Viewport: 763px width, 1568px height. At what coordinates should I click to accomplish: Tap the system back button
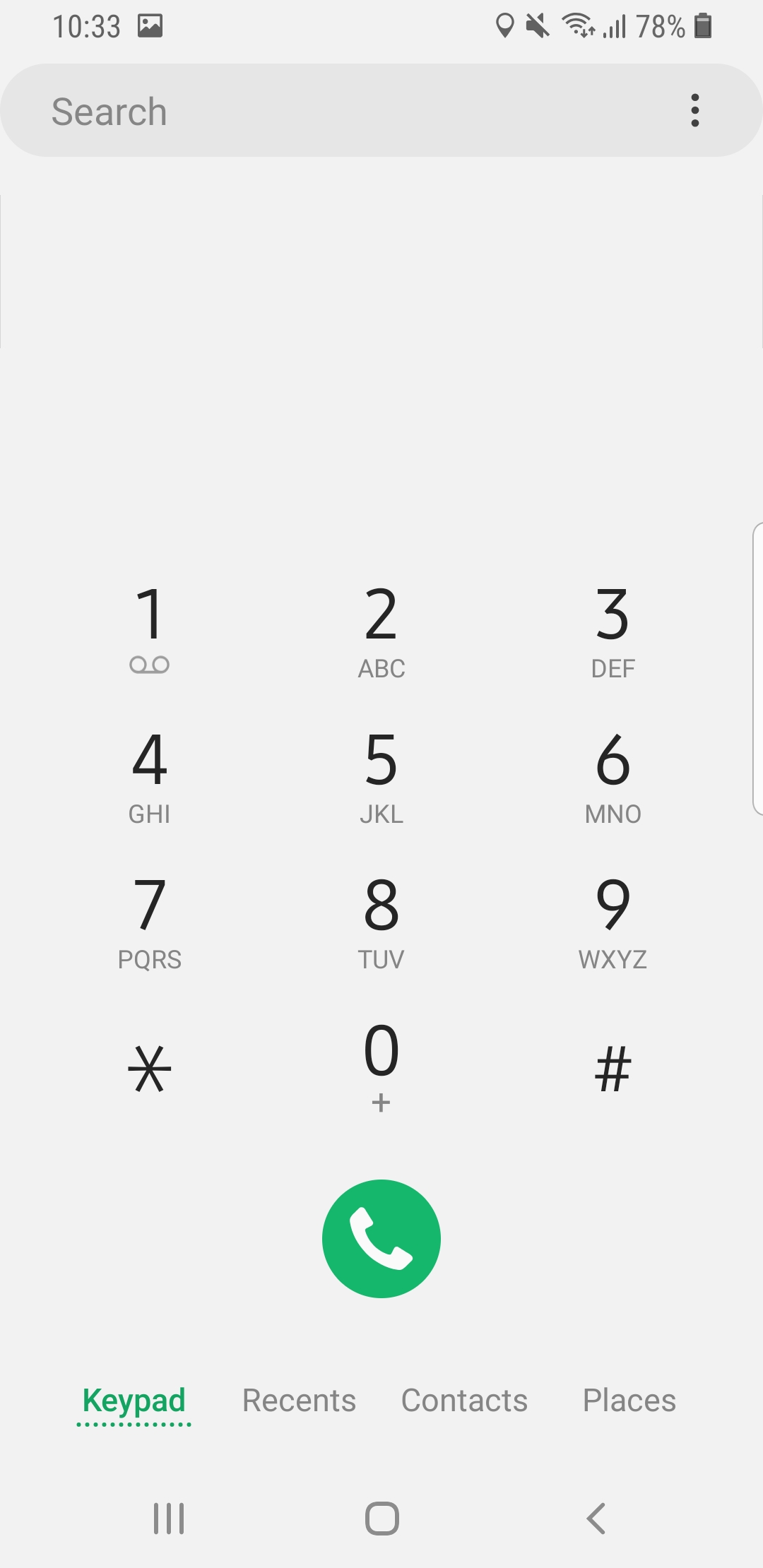[596, 1518]
